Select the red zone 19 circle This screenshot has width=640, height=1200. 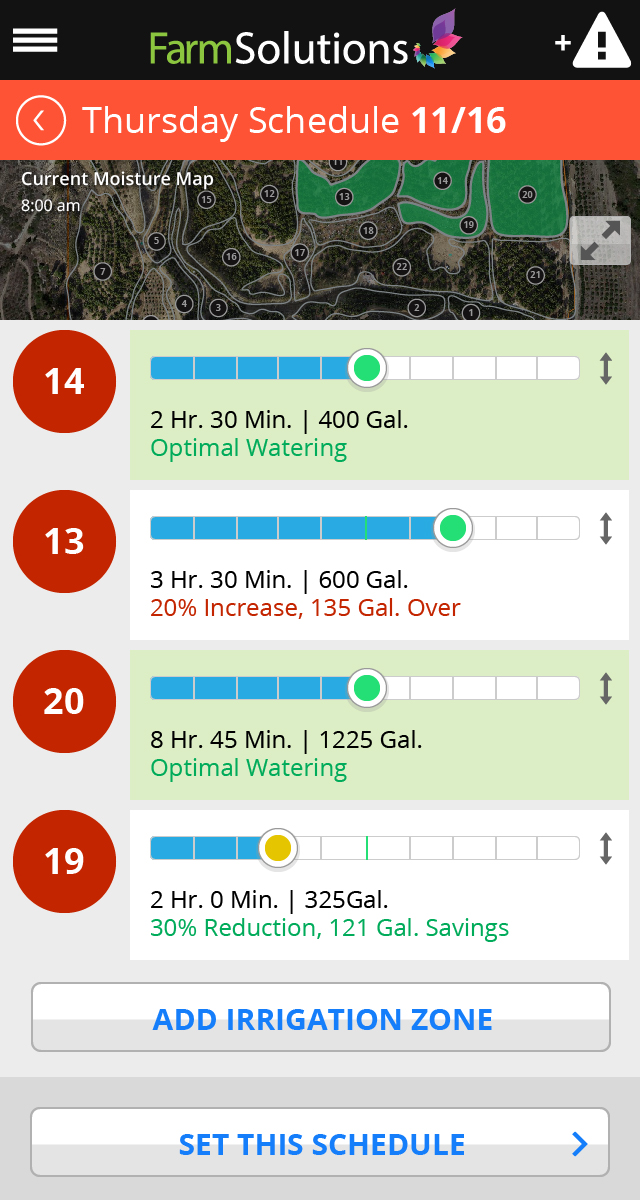[64, 861]
